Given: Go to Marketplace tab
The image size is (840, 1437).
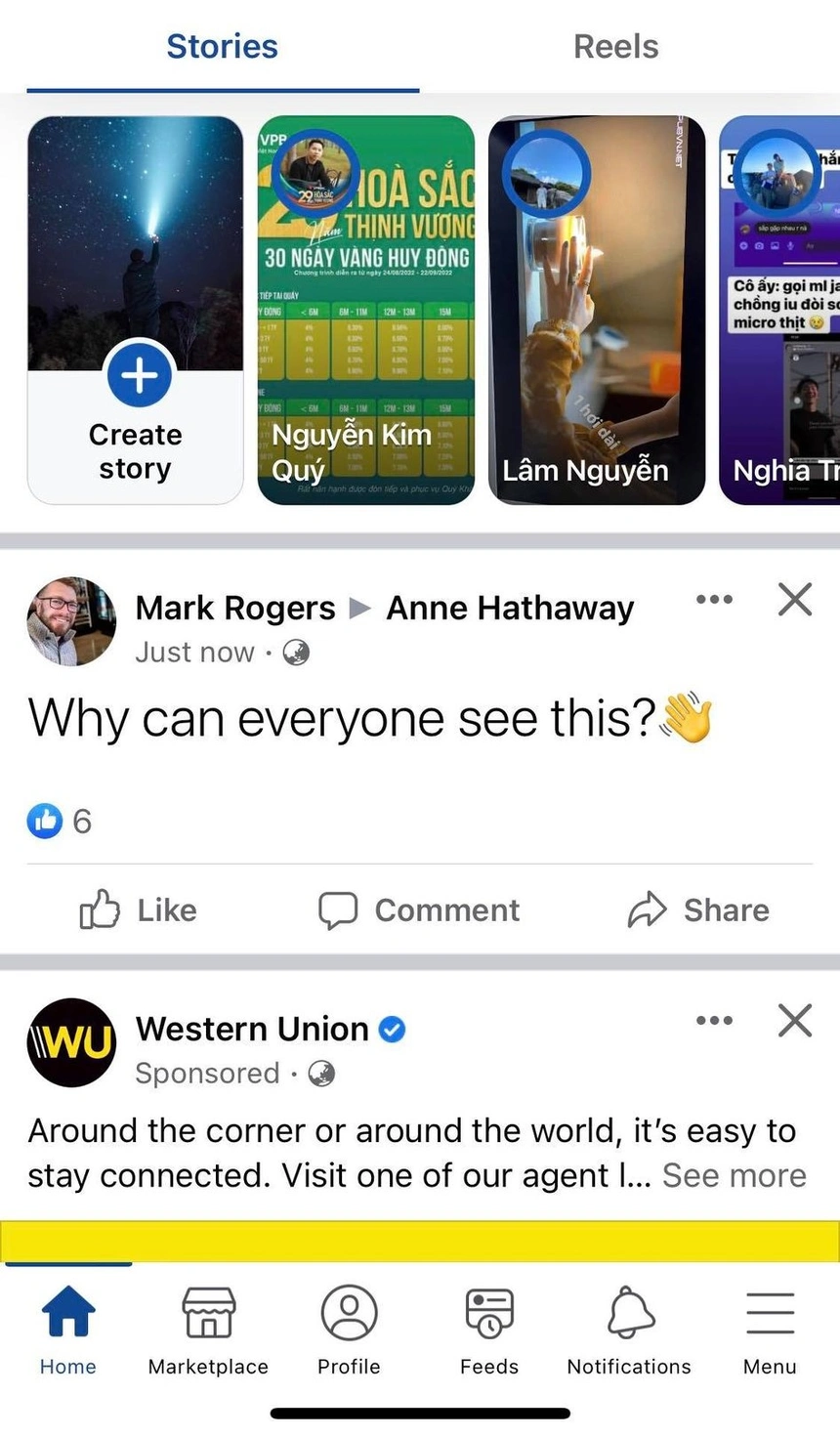Looking at the screenshot, I should click(208, 1329).
